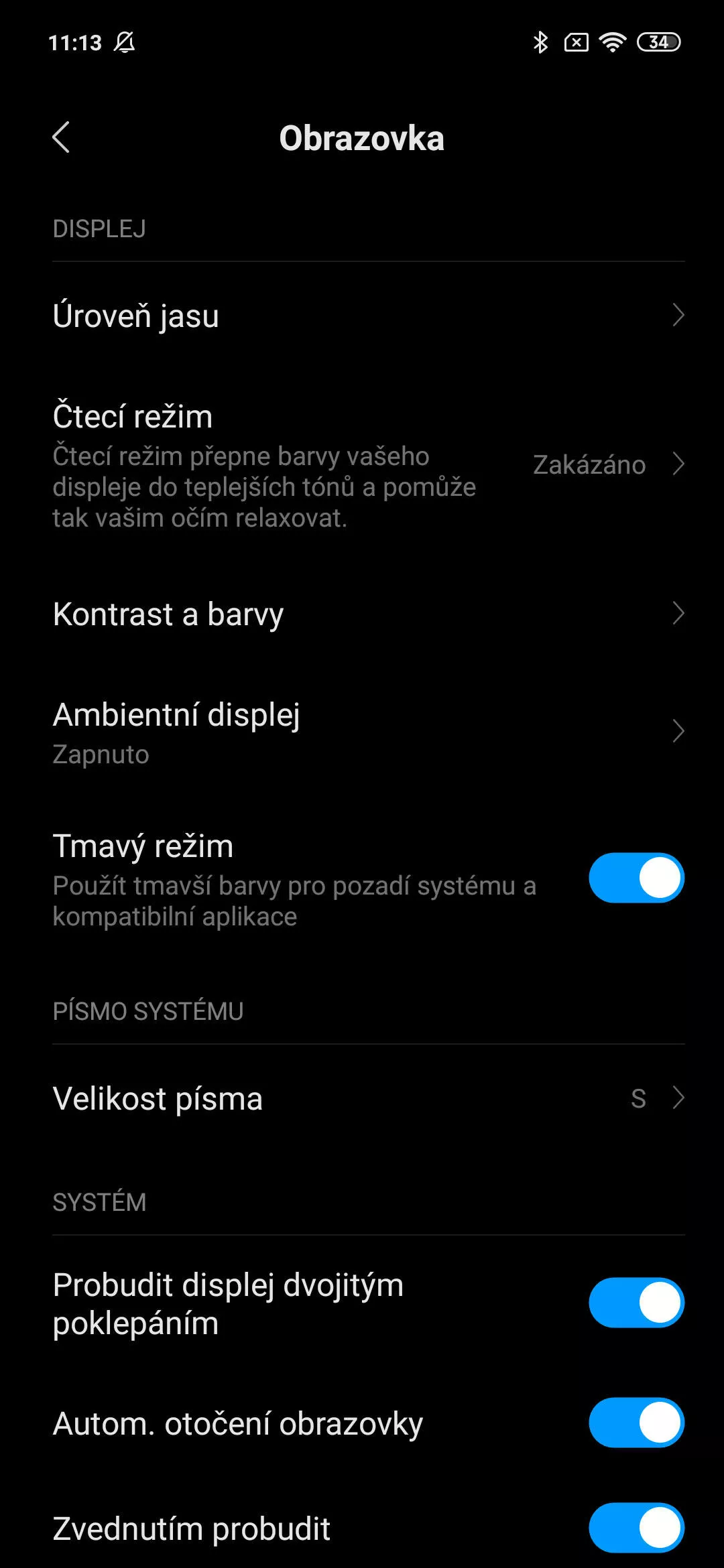Disable Probudit displej dvojitým poklepáním
This screenshot has height=1568, width=724.
pos(636,1303)
